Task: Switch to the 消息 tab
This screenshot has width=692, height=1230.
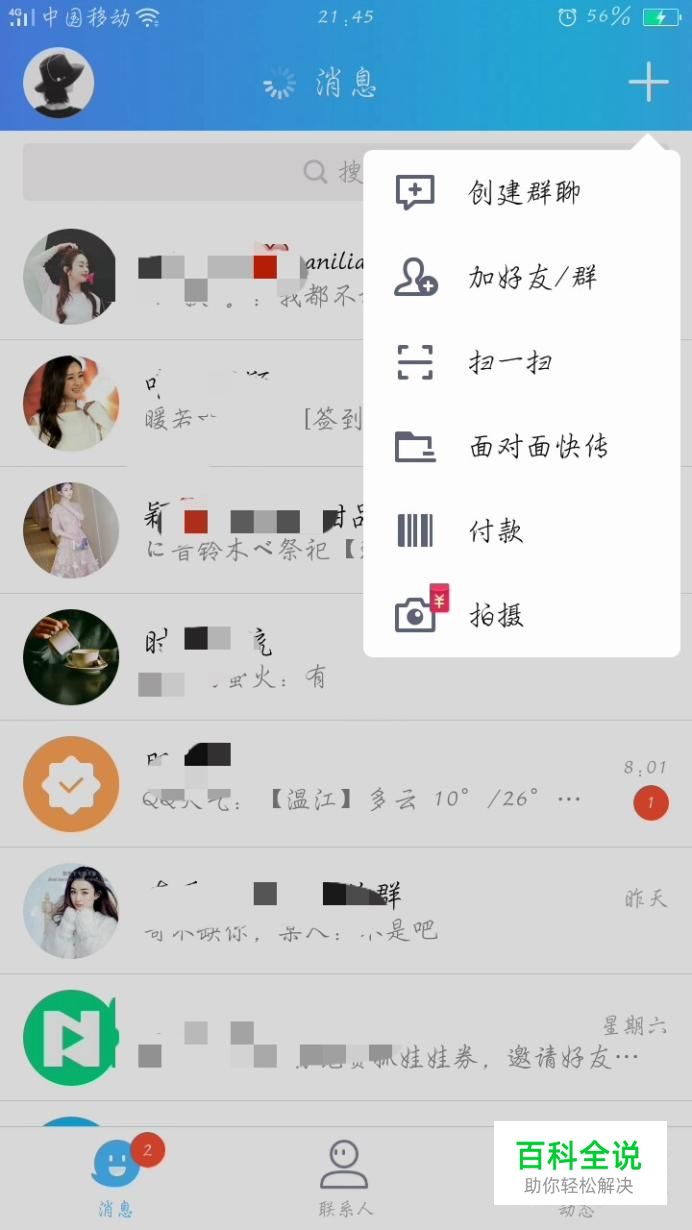Action: [117, 1178]
